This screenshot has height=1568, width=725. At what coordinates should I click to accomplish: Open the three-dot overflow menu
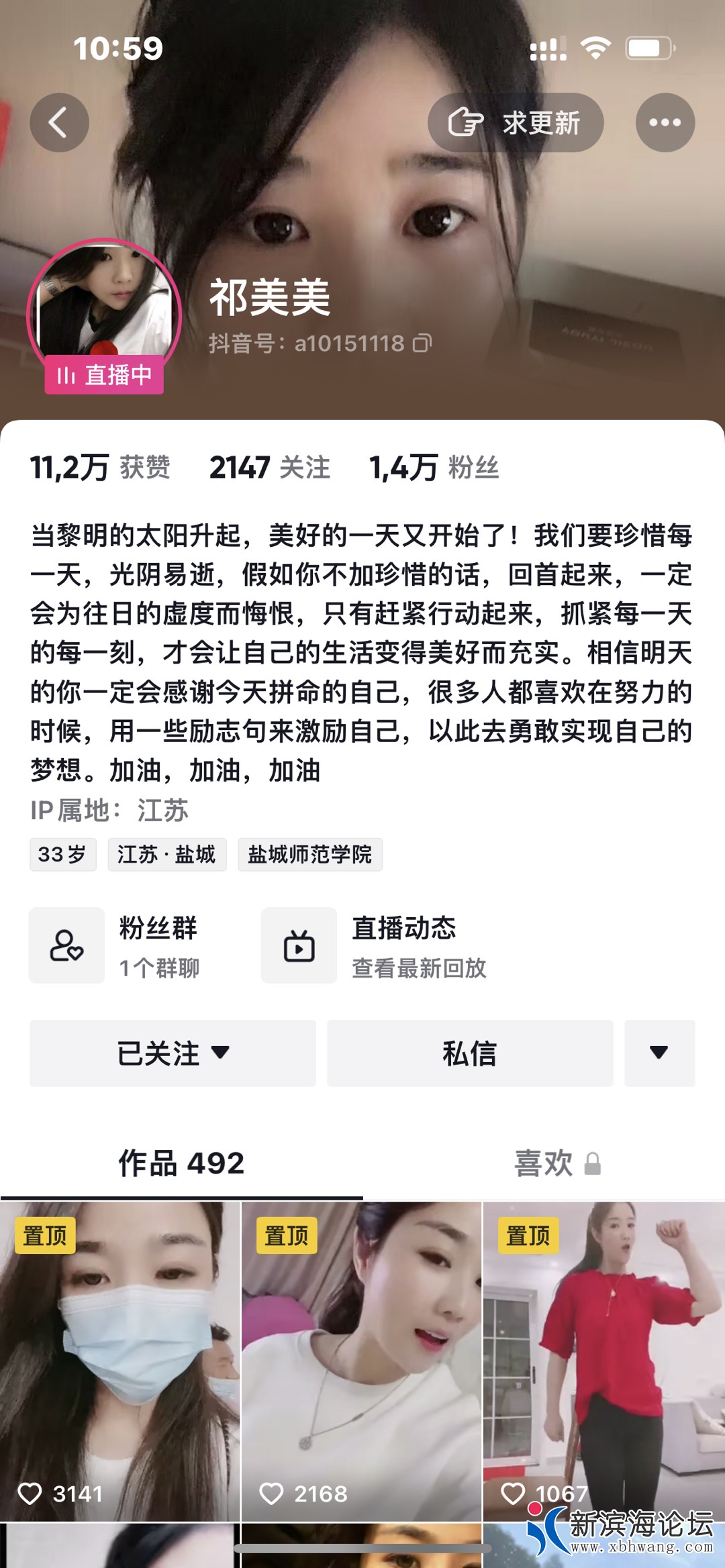[665, 123]
